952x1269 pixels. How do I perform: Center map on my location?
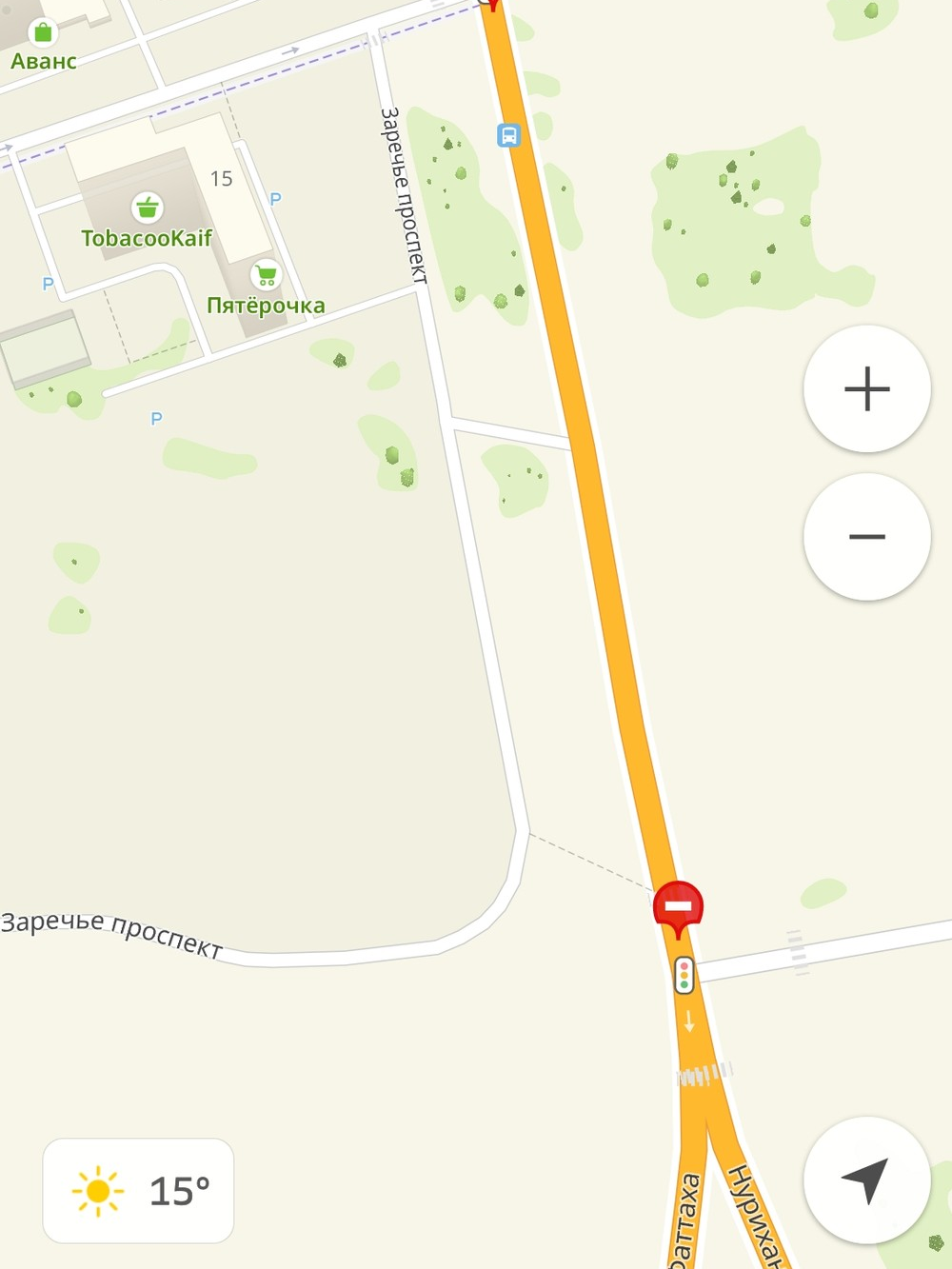(x=866, y=1180)
